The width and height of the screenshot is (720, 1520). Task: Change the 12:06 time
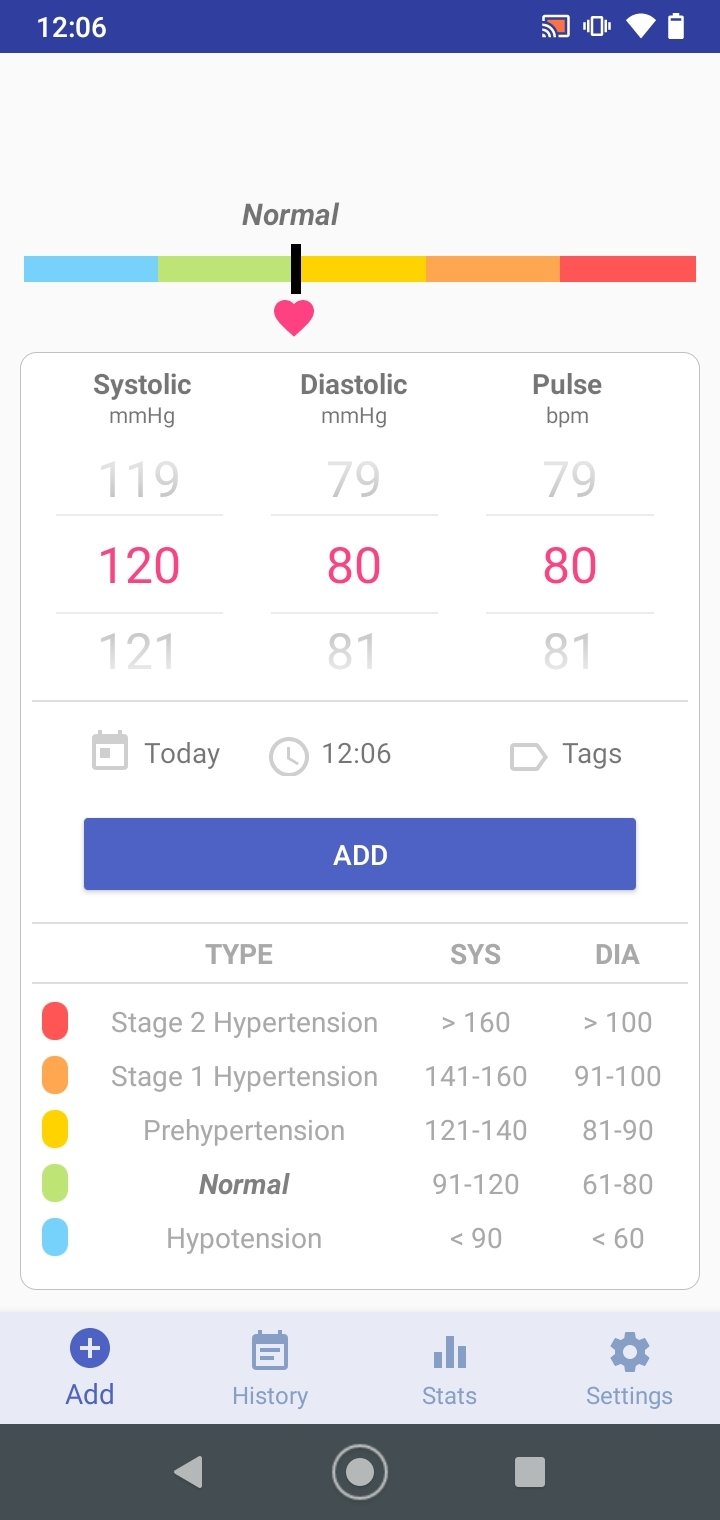330,754
